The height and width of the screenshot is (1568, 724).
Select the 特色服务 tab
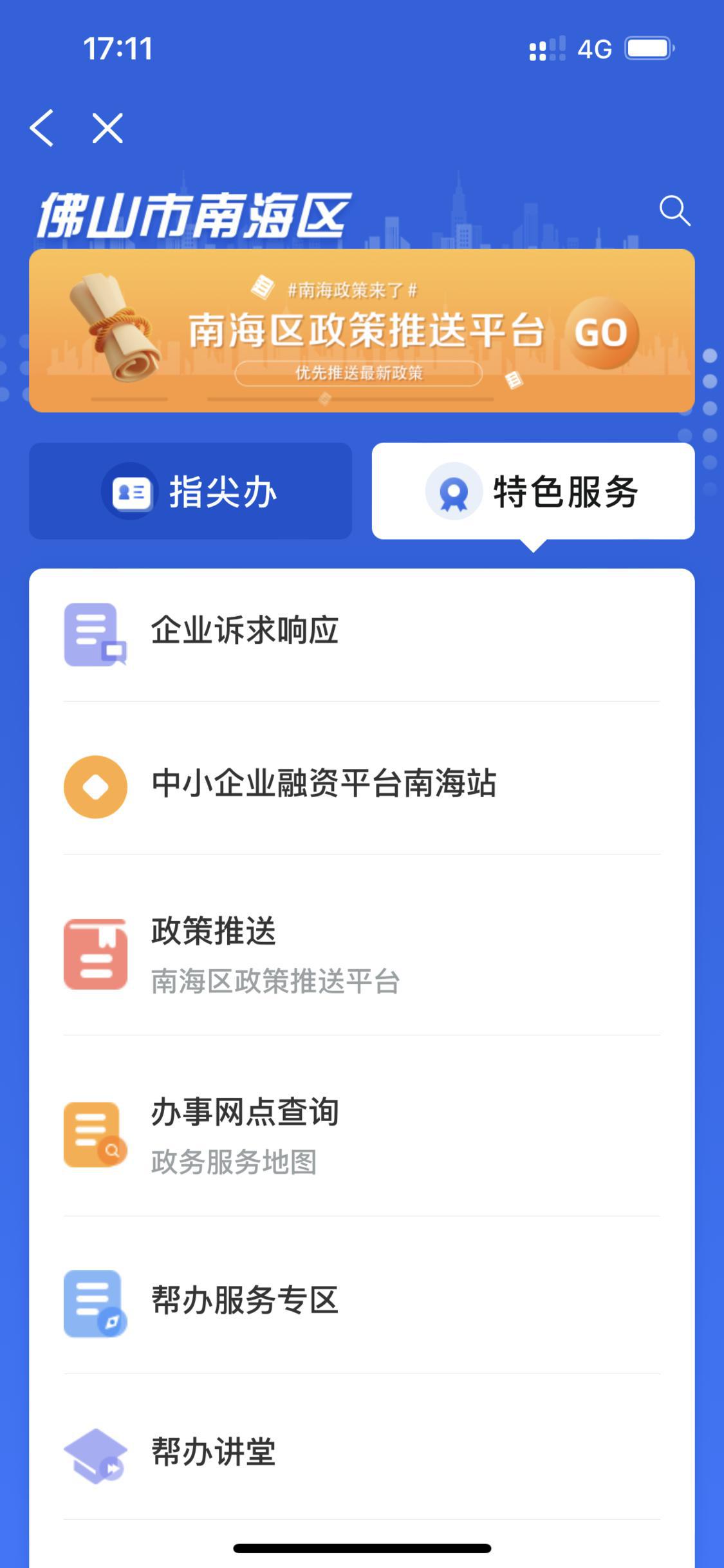point(534,491)
